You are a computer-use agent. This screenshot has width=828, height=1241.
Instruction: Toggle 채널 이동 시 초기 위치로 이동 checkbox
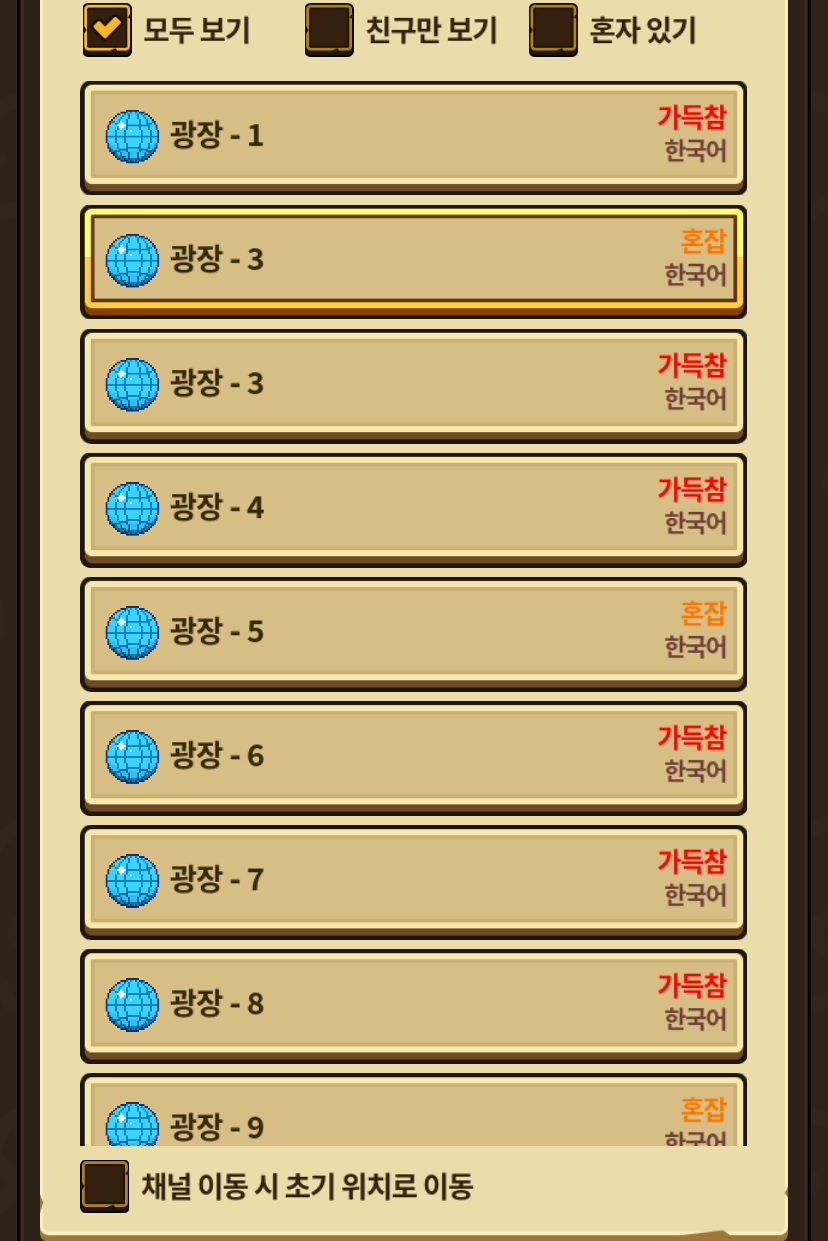[105, 1185]
